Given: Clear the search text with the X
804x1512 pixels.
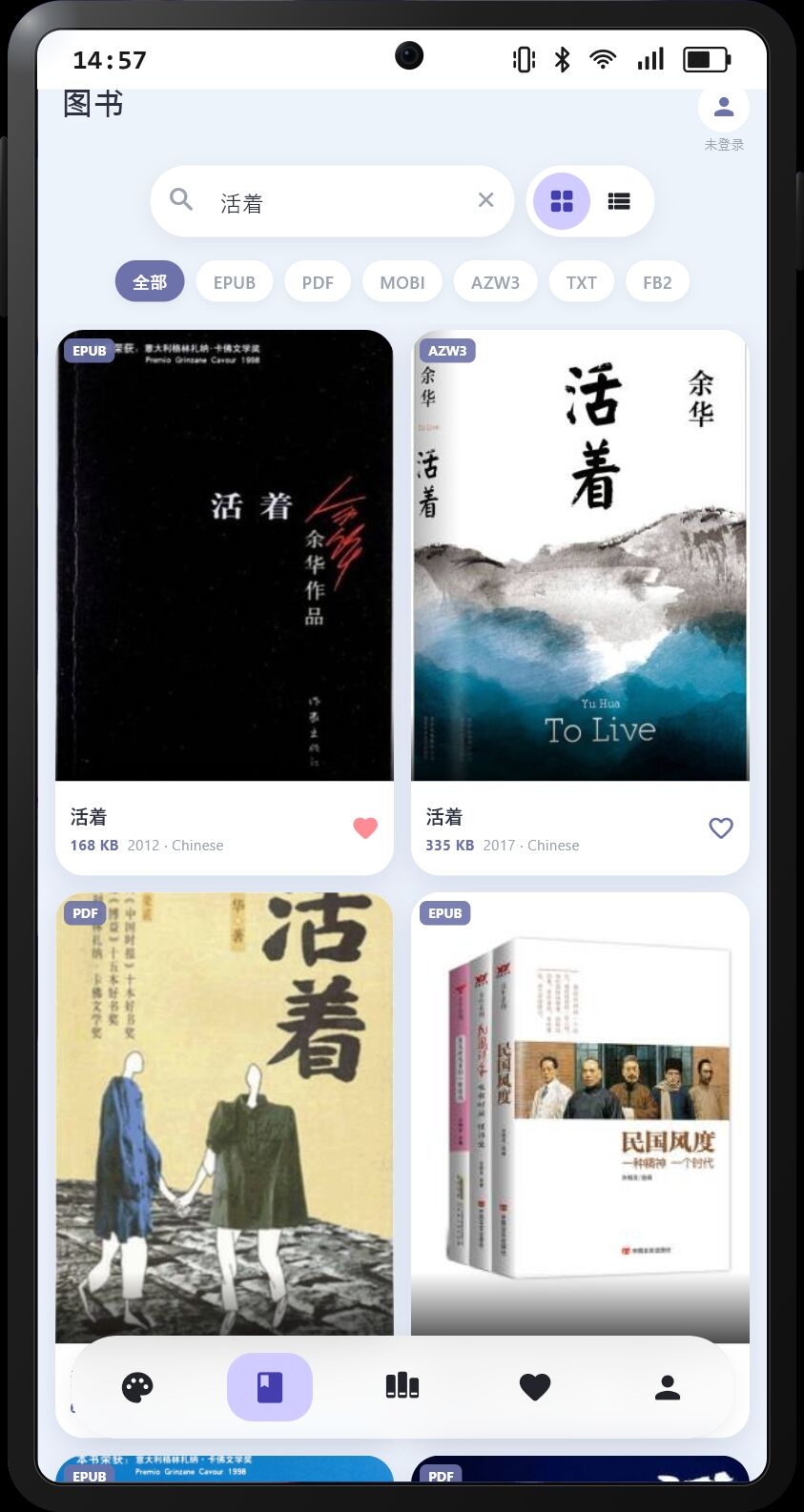Looking at the screenshot, I should click(485, 200).
